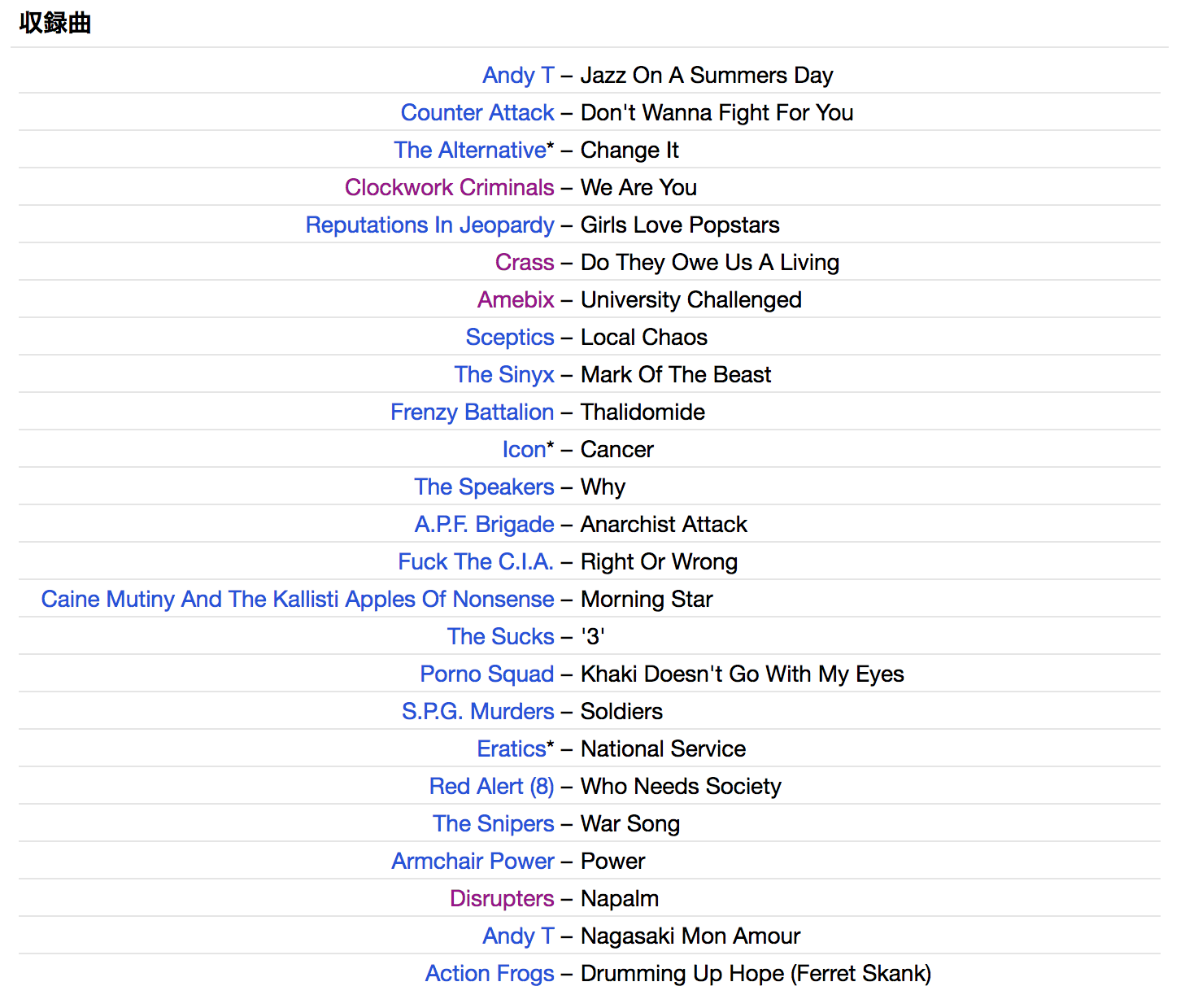The image size is (1198, 1008).
Task: Open Caine Mutiny And The Kallisti Apples link
Action: tap(298, 600)
